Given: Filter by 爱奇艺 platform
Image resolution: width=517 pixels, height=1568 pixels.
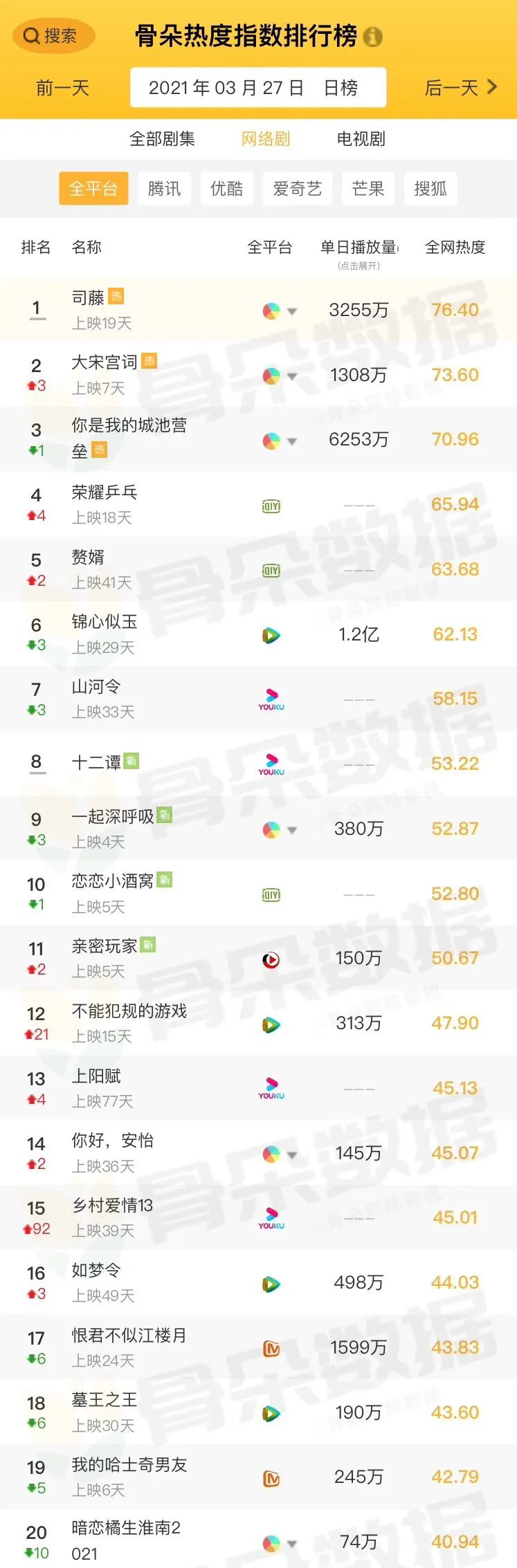Looking at the screenshot, I should pos(297,189).
